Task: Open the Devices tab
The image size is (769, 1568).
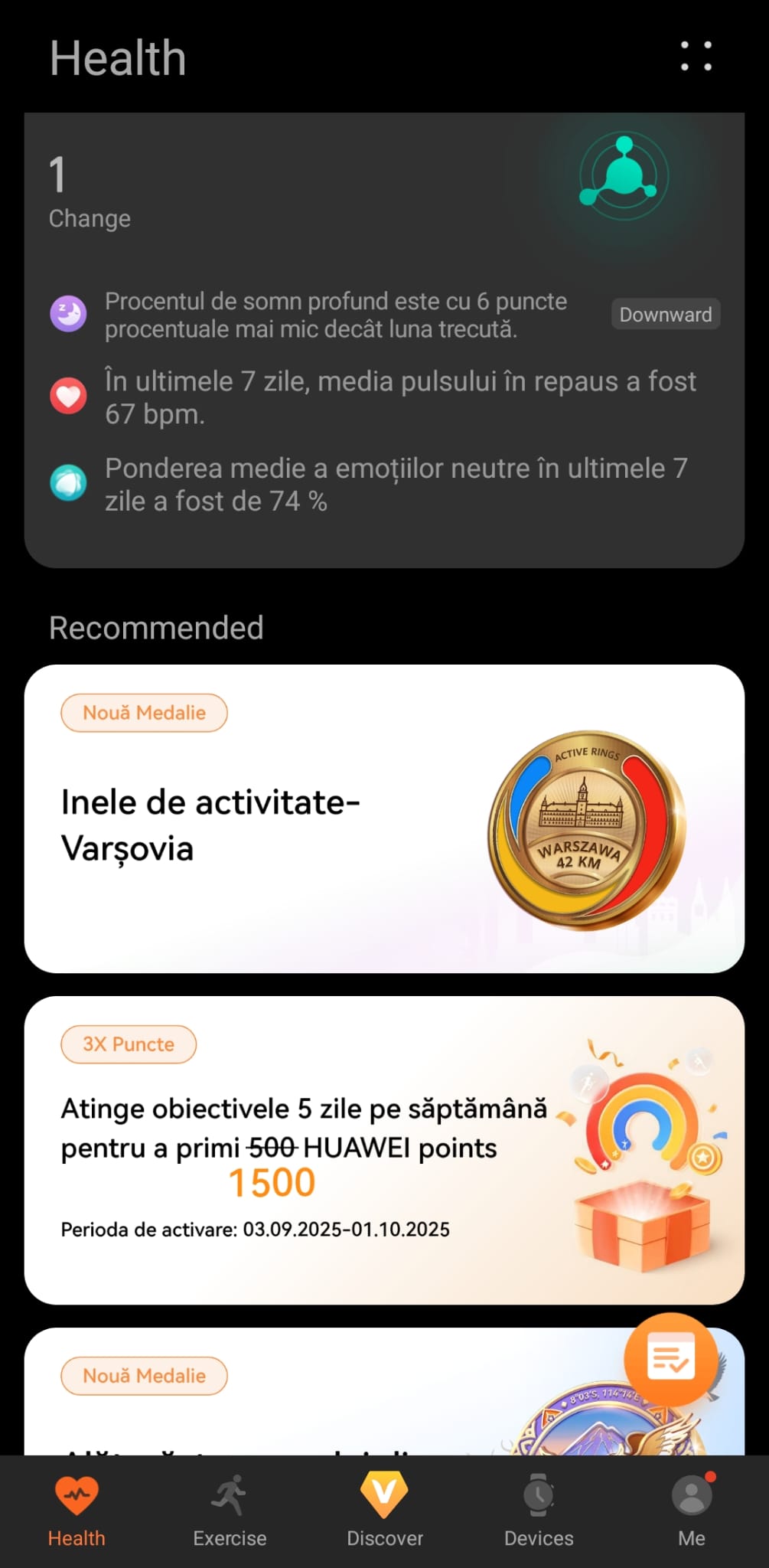Action: 539,1511
